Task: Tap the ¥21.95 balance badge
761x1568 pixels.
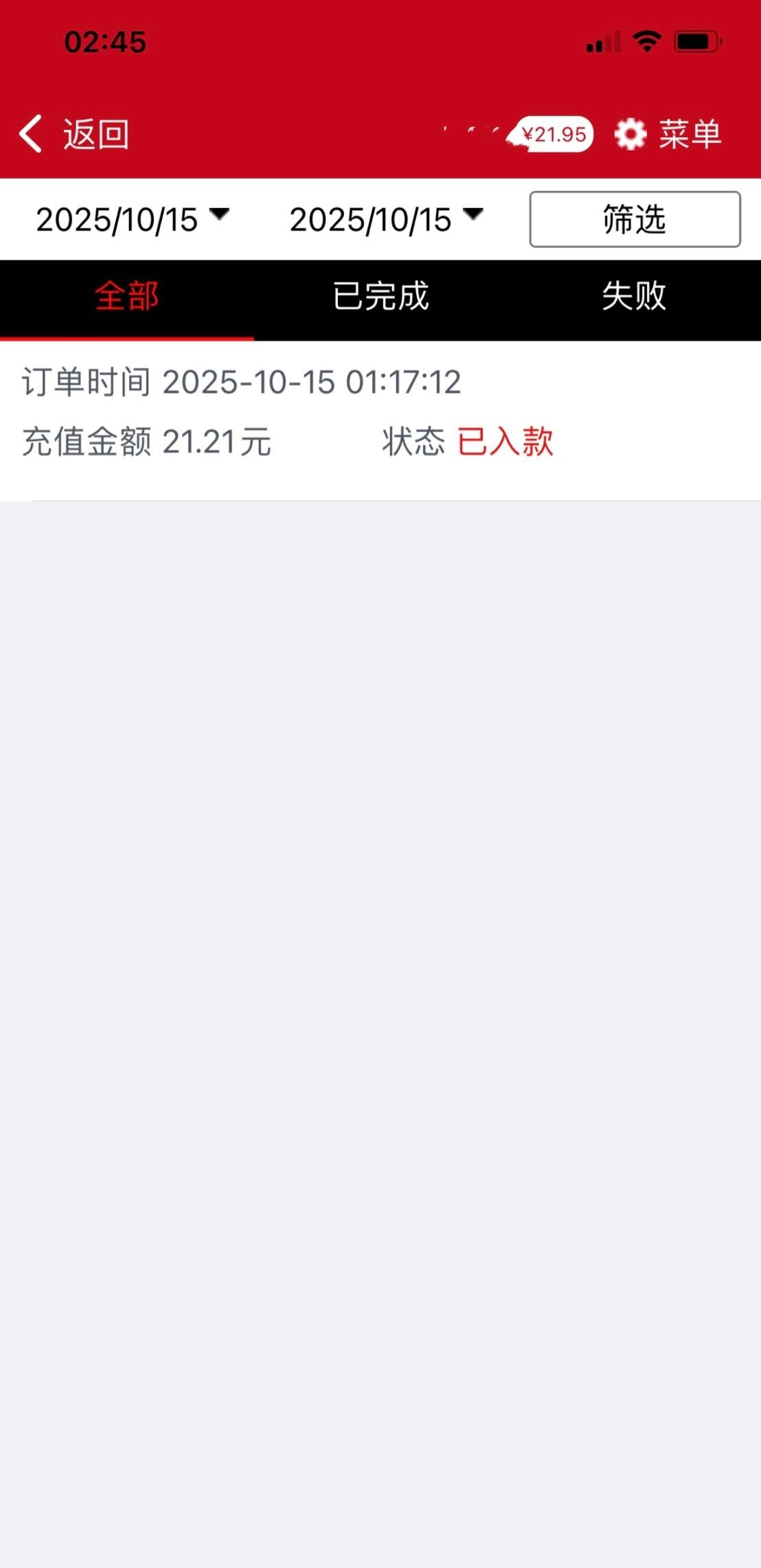Action: (x=554, y=134)
